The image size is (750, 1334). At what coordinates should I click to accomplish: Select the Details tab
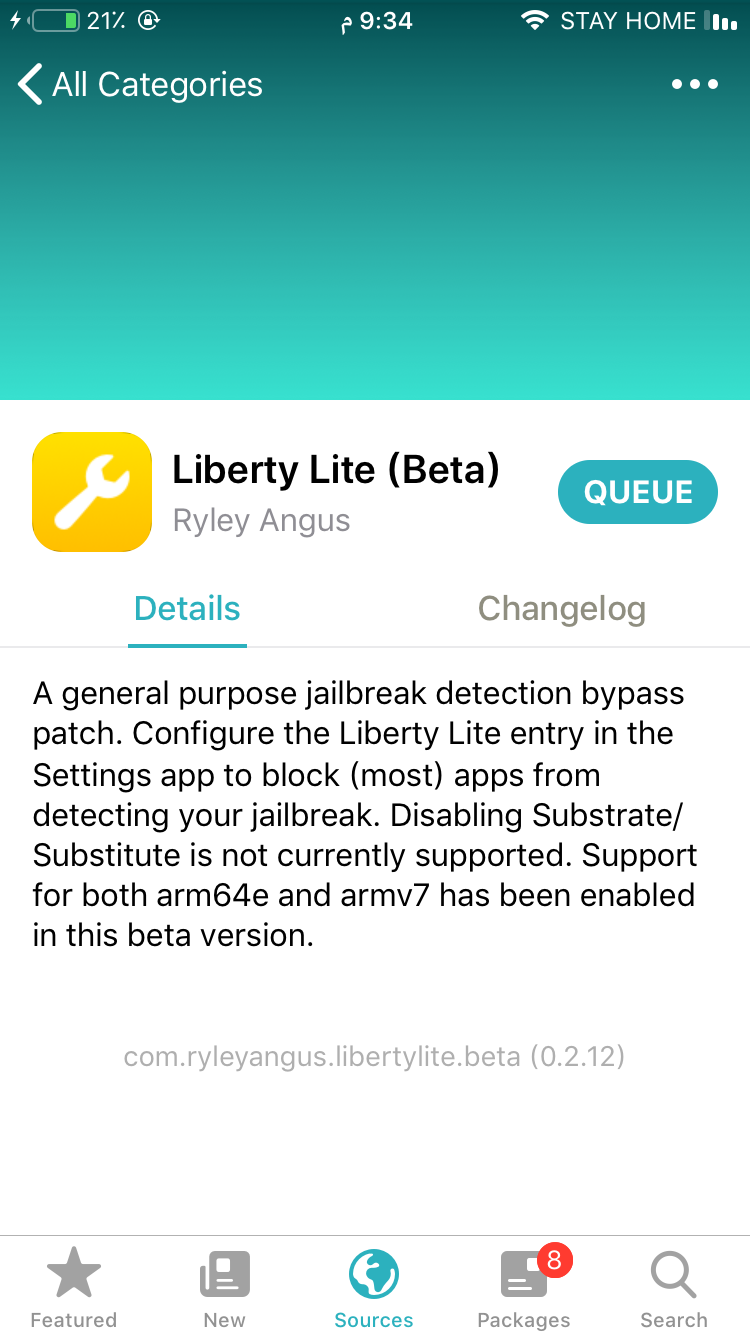pos(187,608)
